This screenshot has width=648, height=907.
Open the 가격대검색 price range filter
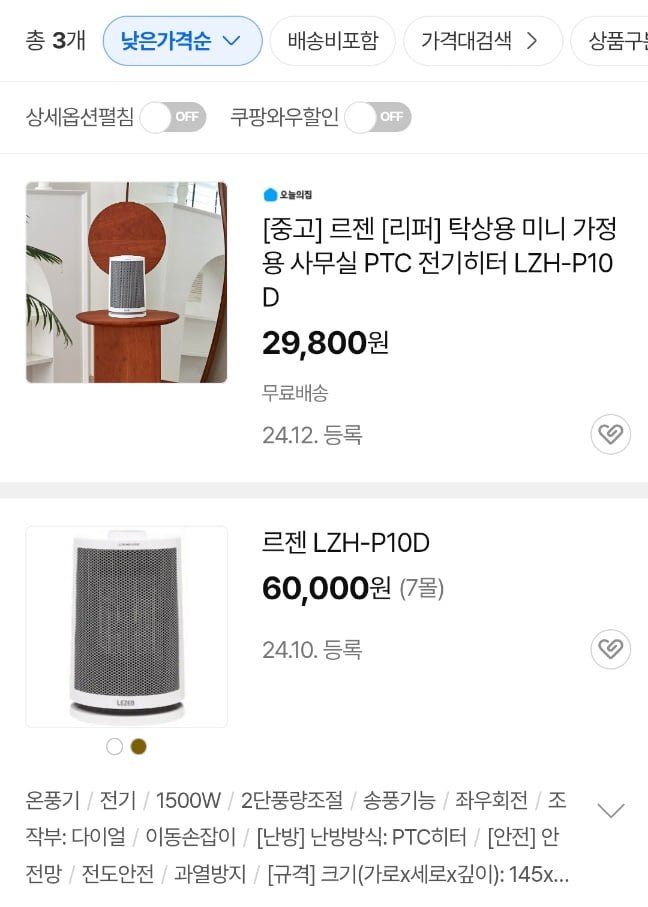tap(482, 41)
